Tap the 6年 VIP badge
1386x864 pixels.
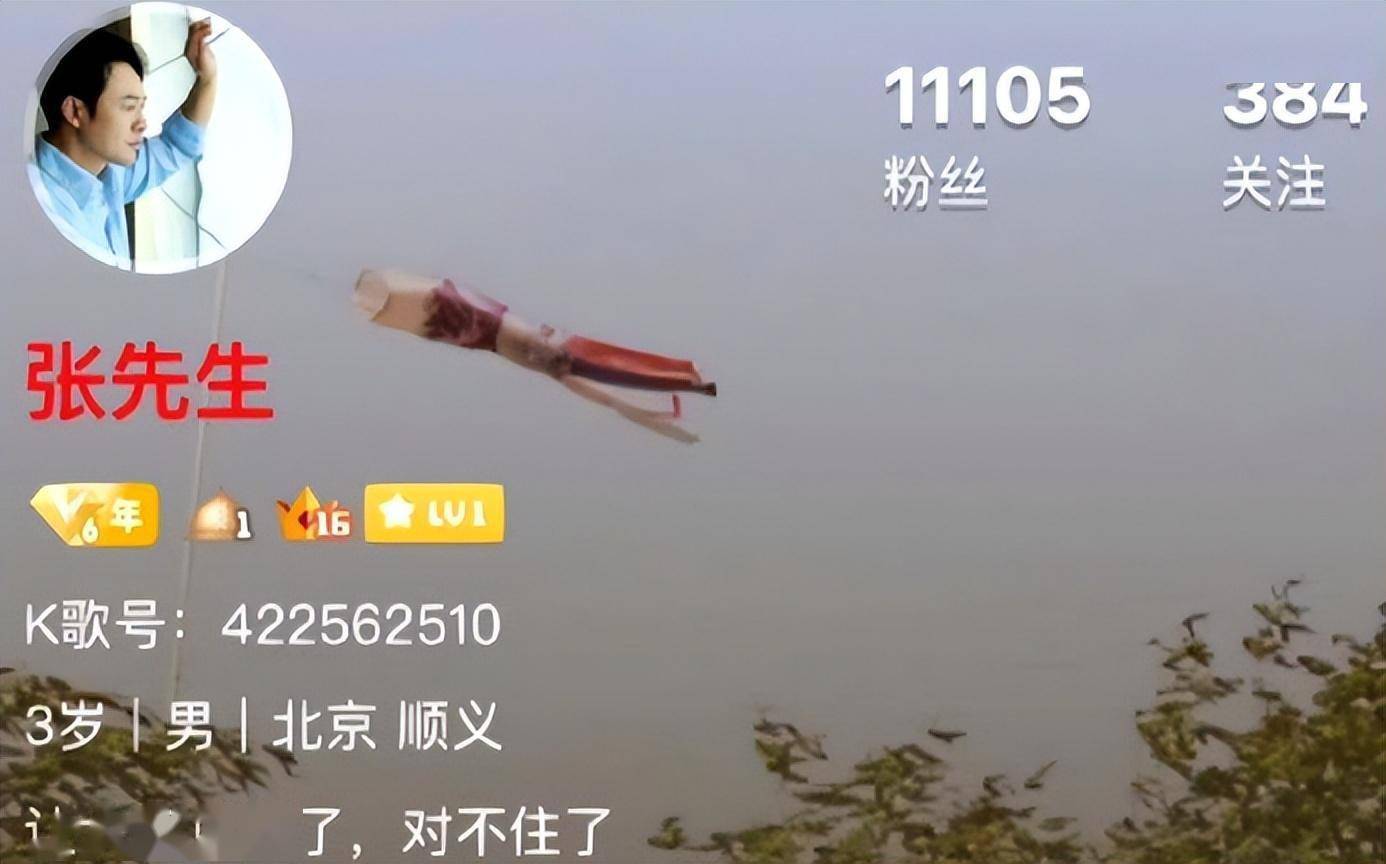coord(95,515)
